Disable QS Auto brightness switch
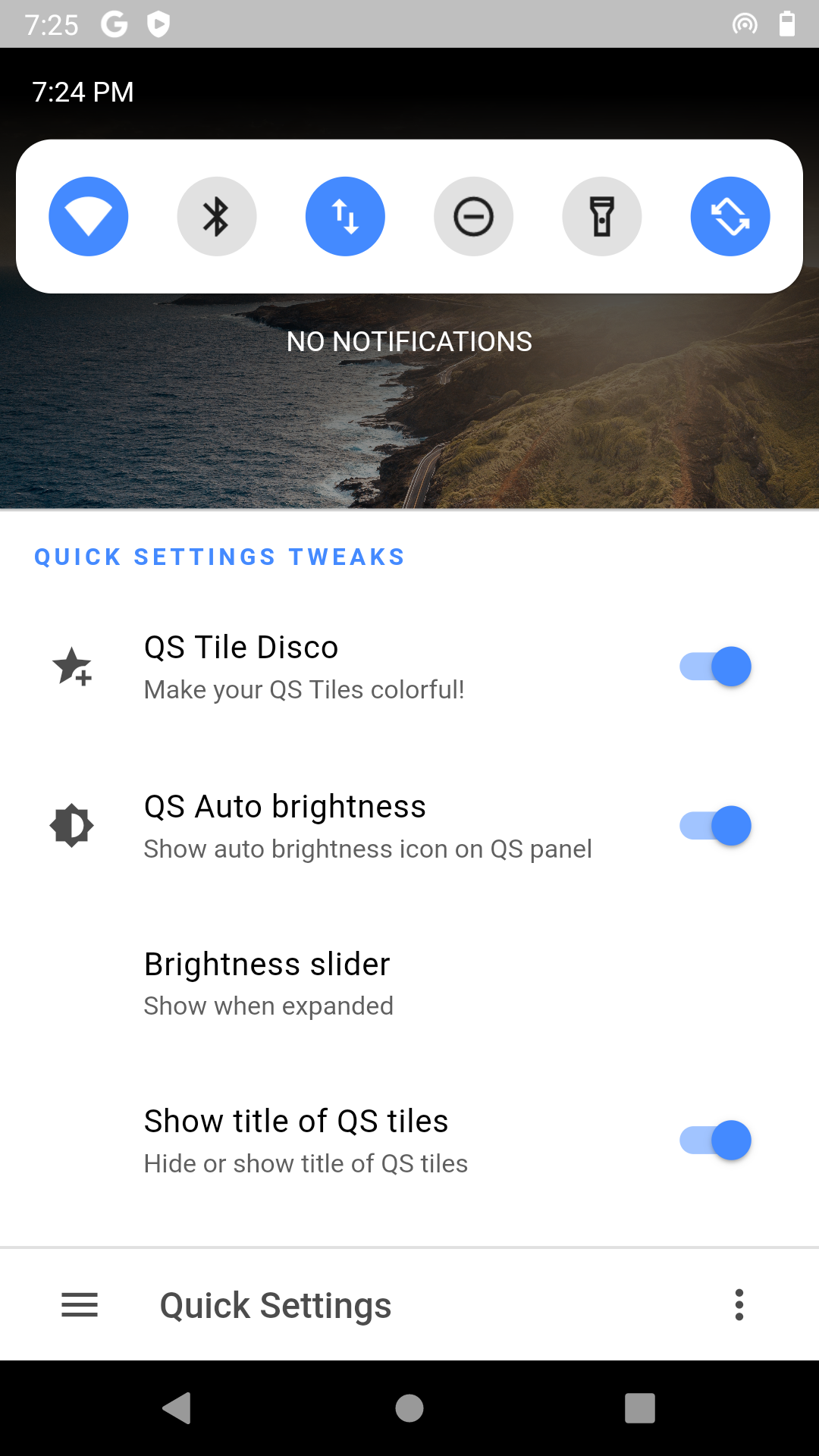This screenshot has height=1456, width=819. tap(715, 826)
